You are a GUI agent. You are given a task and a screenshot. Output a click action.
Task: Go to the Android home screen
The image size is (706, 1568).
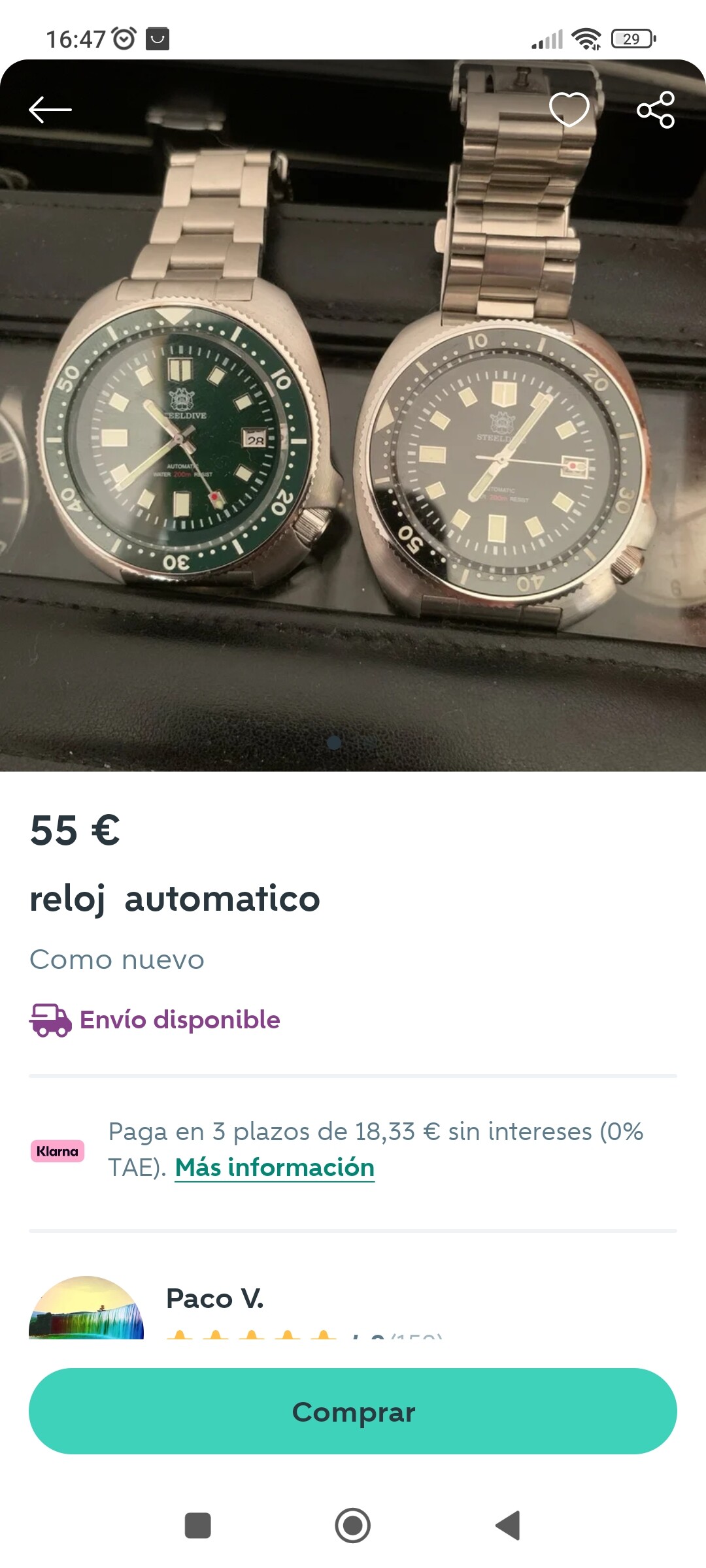point(353,1526)
